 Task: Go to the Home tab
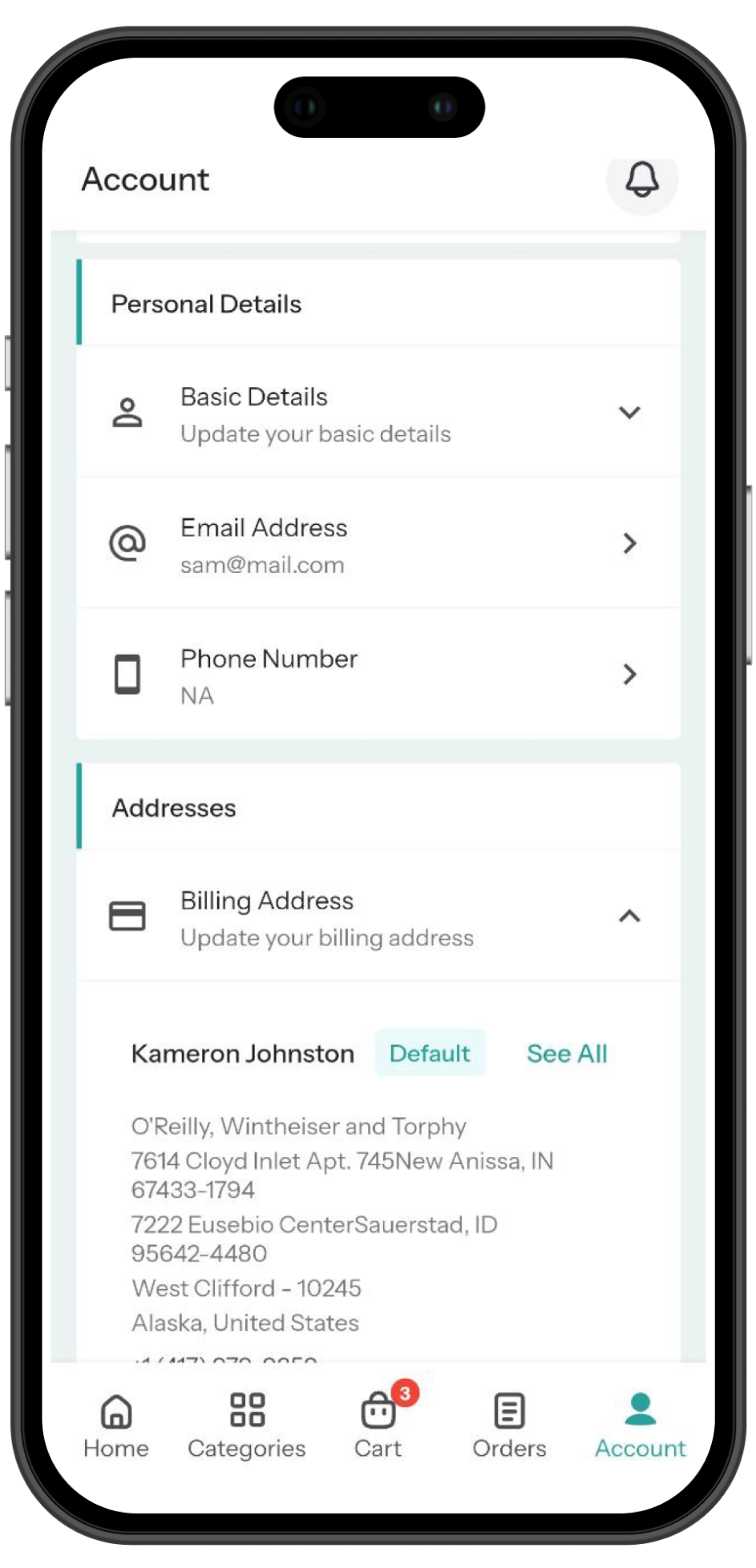point(116,1426)
